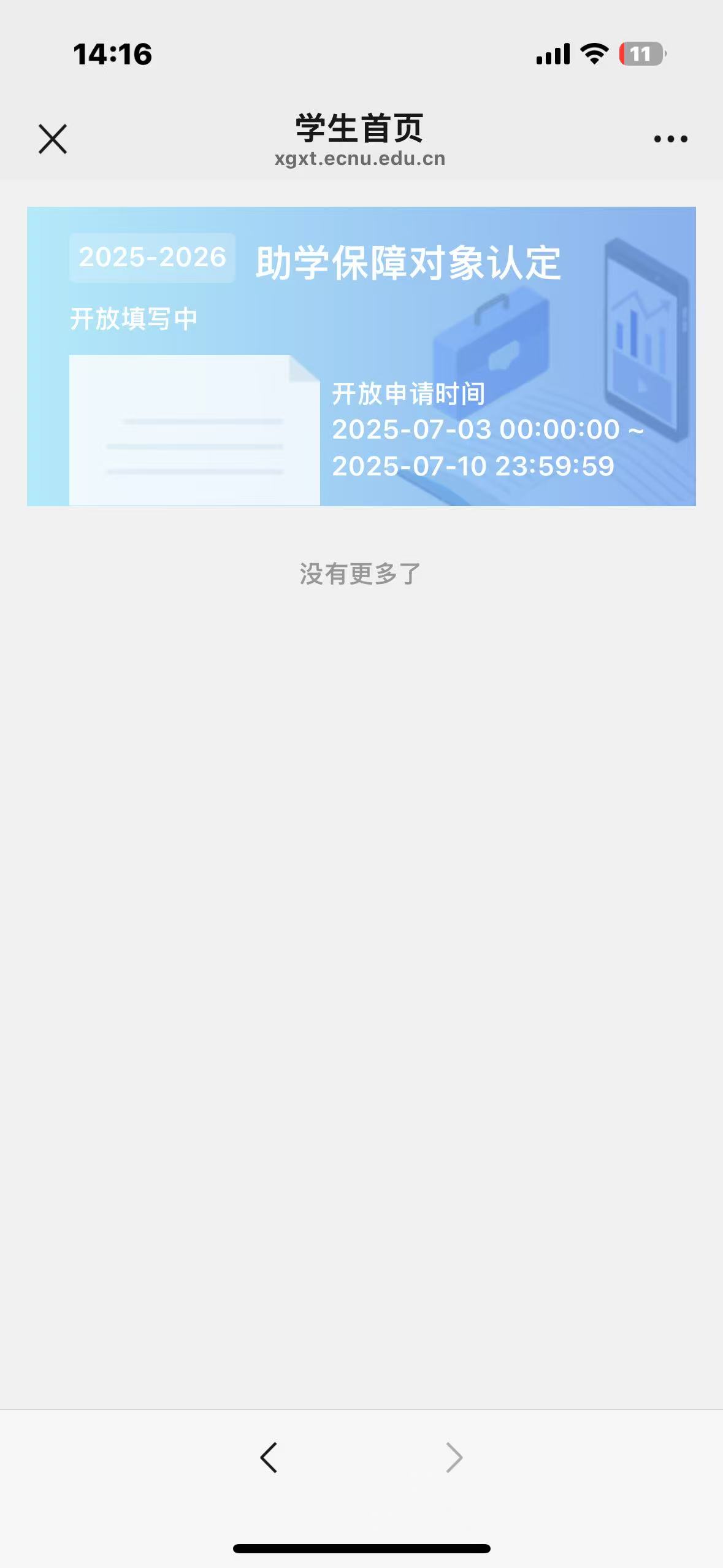Open the 助学保障对象认定 application card
723x1568 pixels.
click(x=361, y=356)
